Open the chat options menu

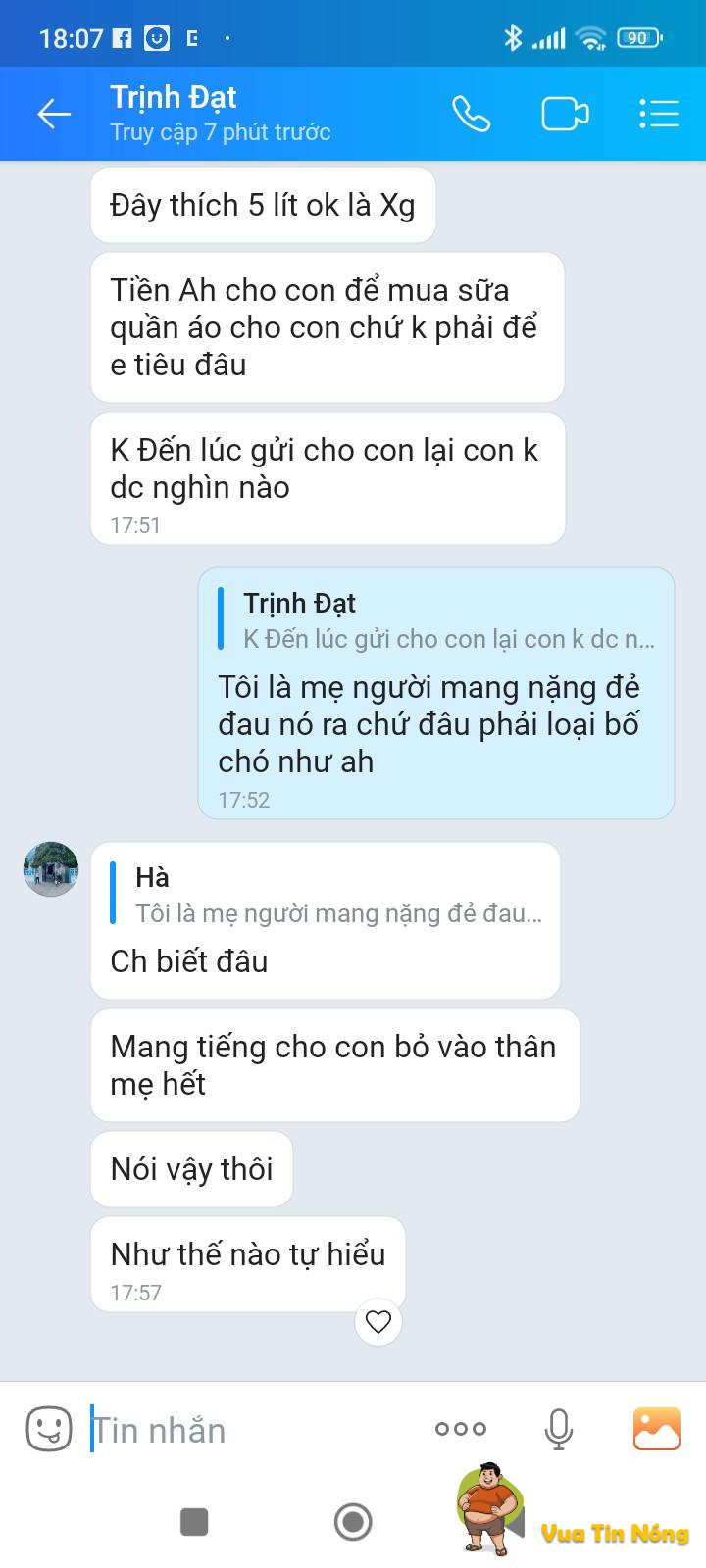point(659,115)
